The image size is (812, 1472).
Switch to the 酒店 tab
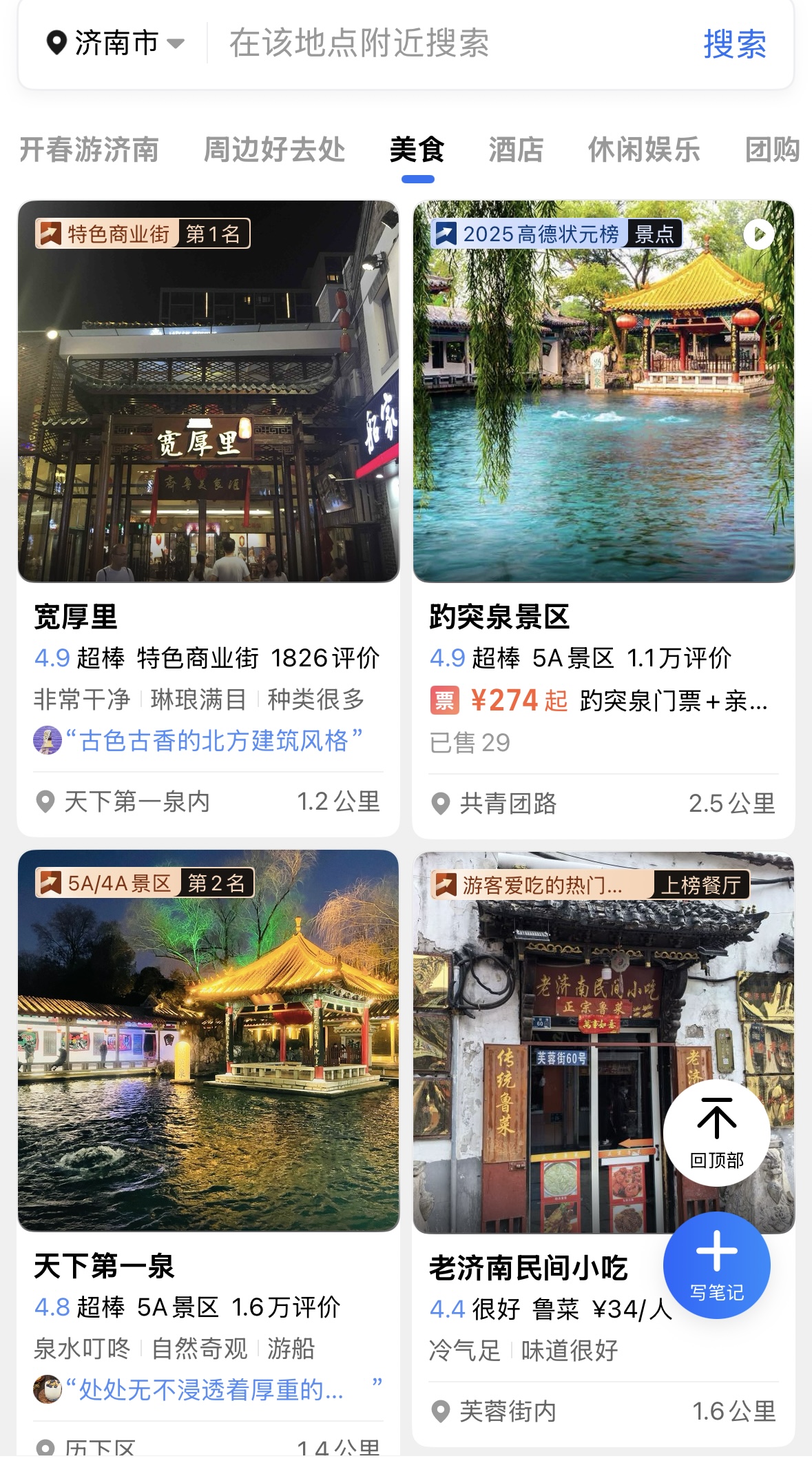516,150
